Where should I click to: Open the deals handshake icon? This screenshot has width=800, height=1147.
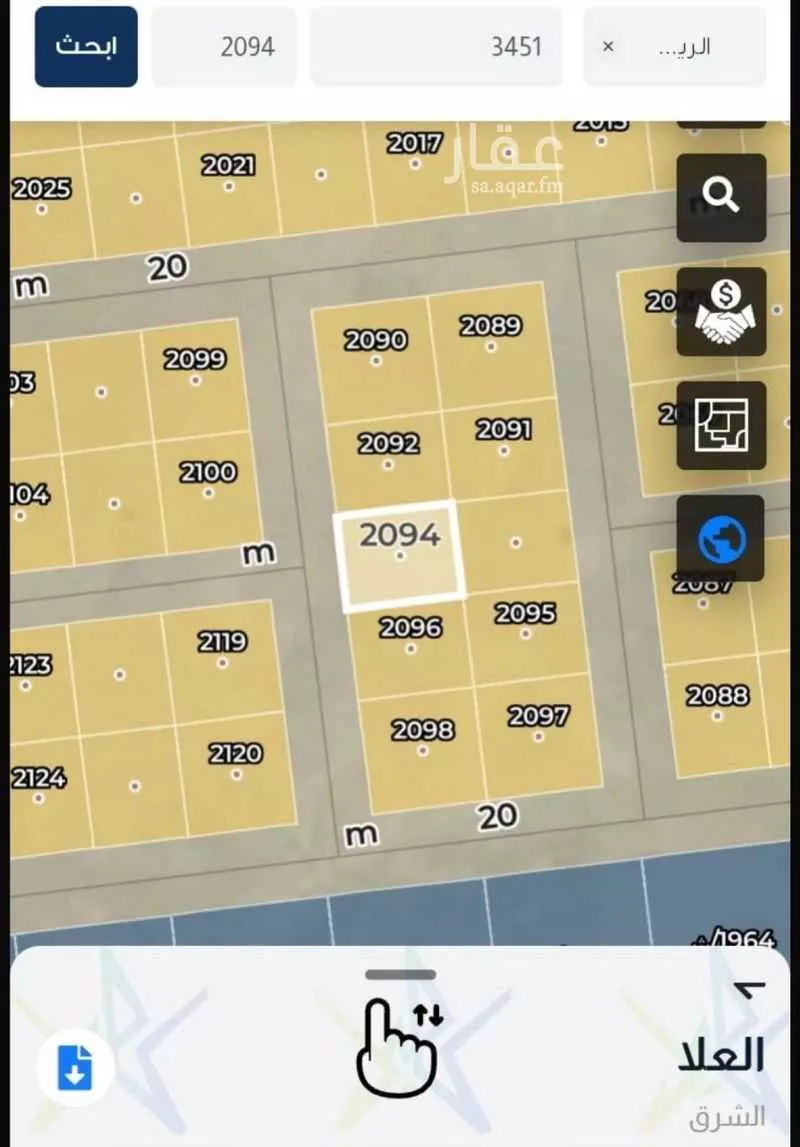point(722,312)
